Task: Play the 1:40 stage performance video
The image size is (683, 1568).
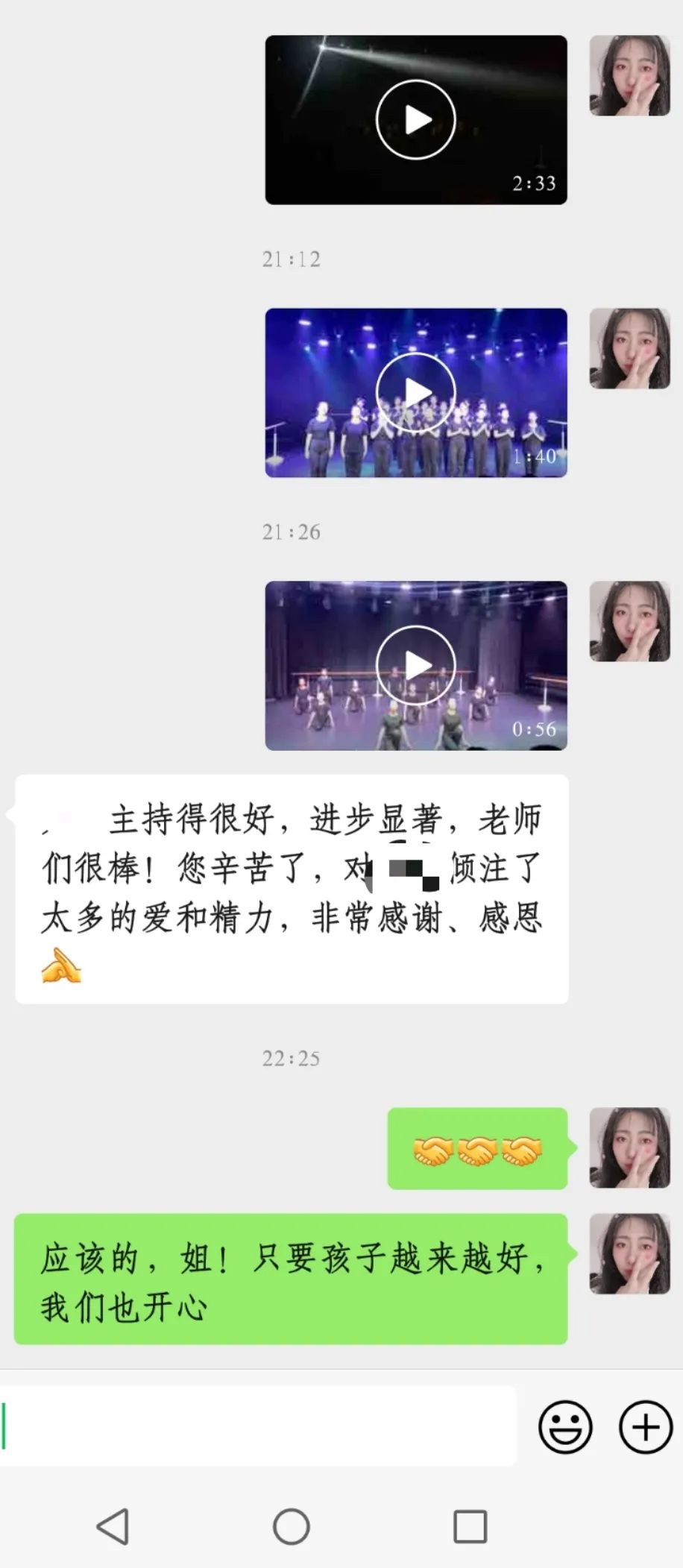Action: coord(415,391)
